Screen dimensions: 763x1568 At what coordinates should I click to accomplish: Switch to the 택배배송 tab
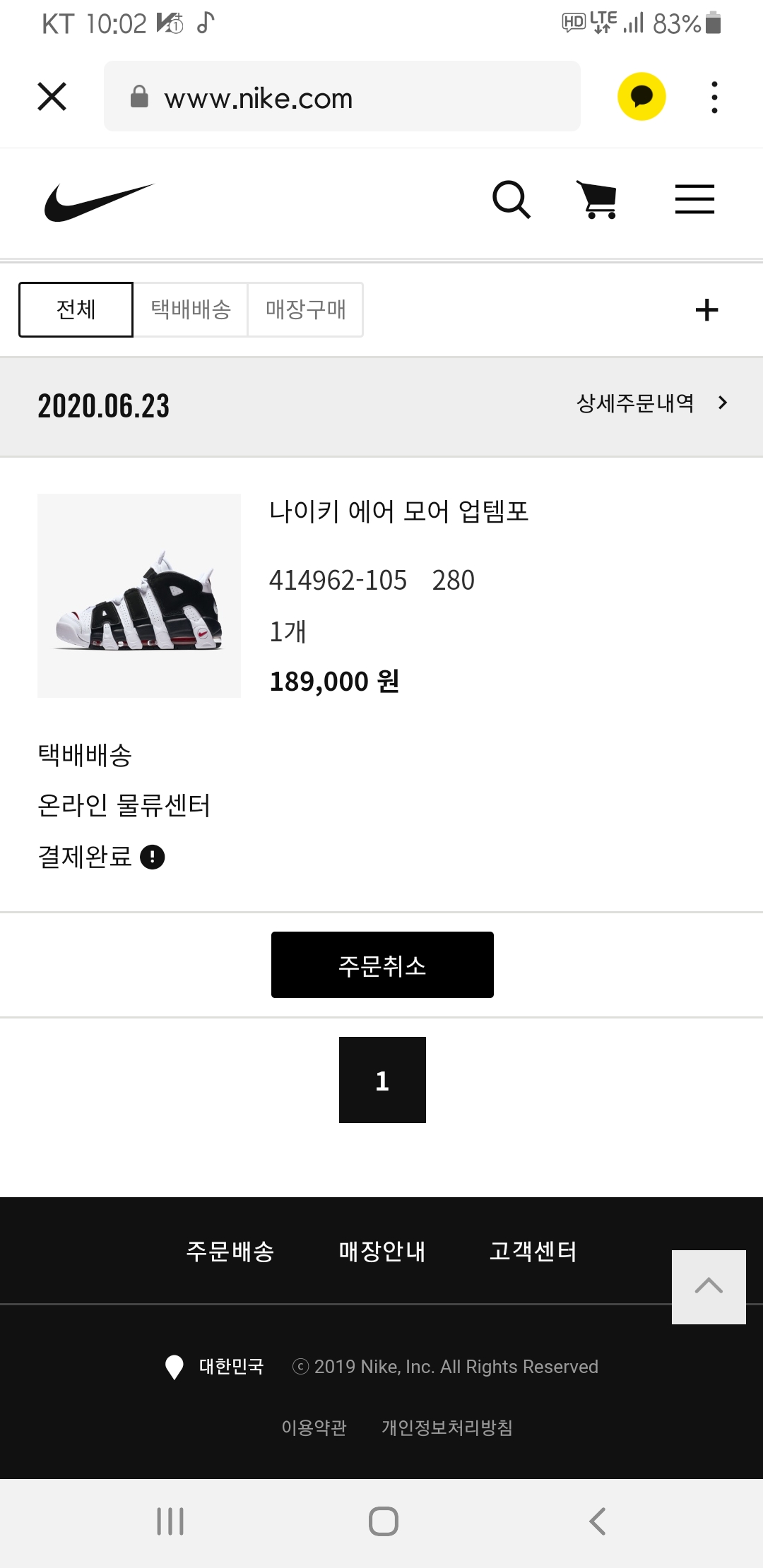click(x=191, y=309)
